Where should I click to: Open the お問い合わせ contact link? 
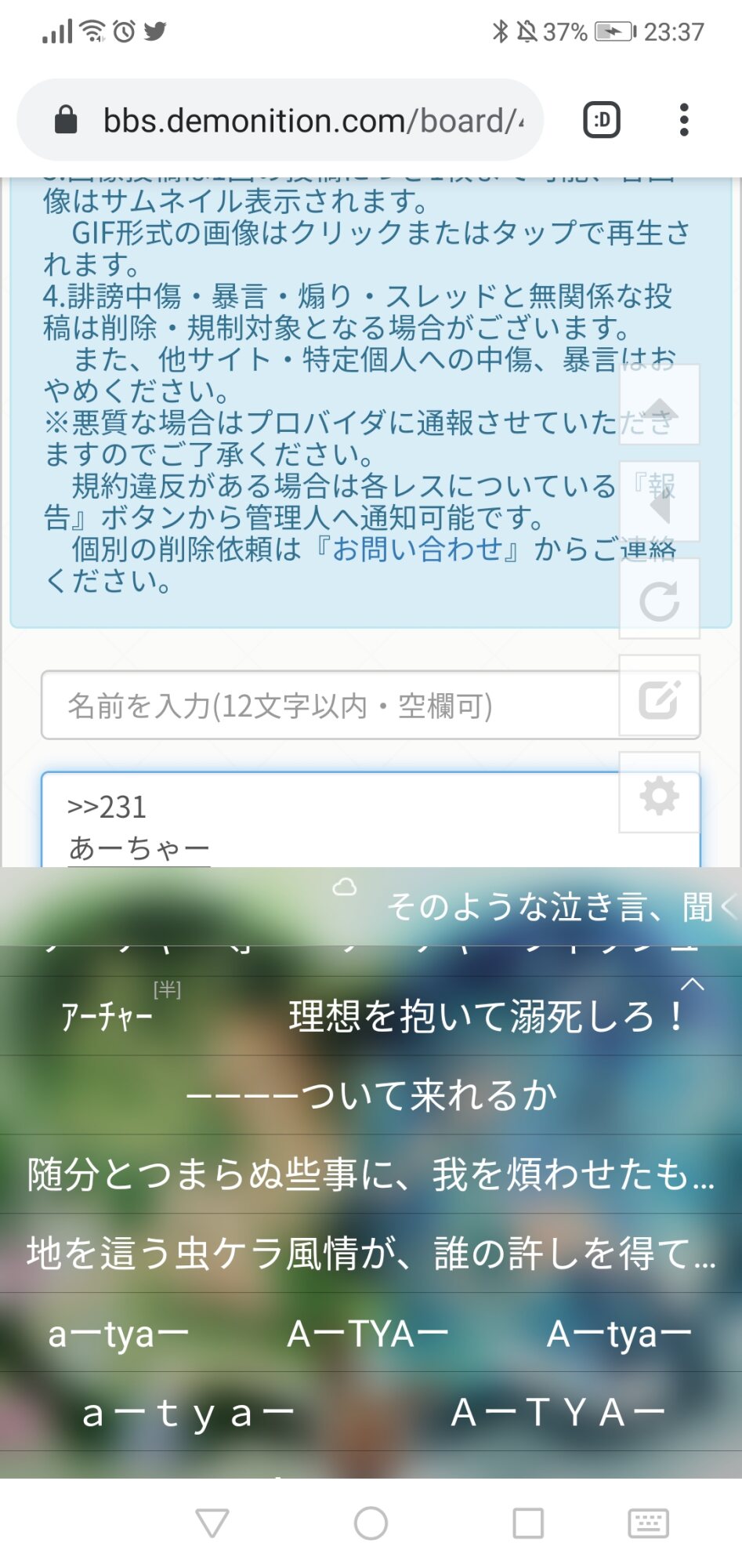417,549
